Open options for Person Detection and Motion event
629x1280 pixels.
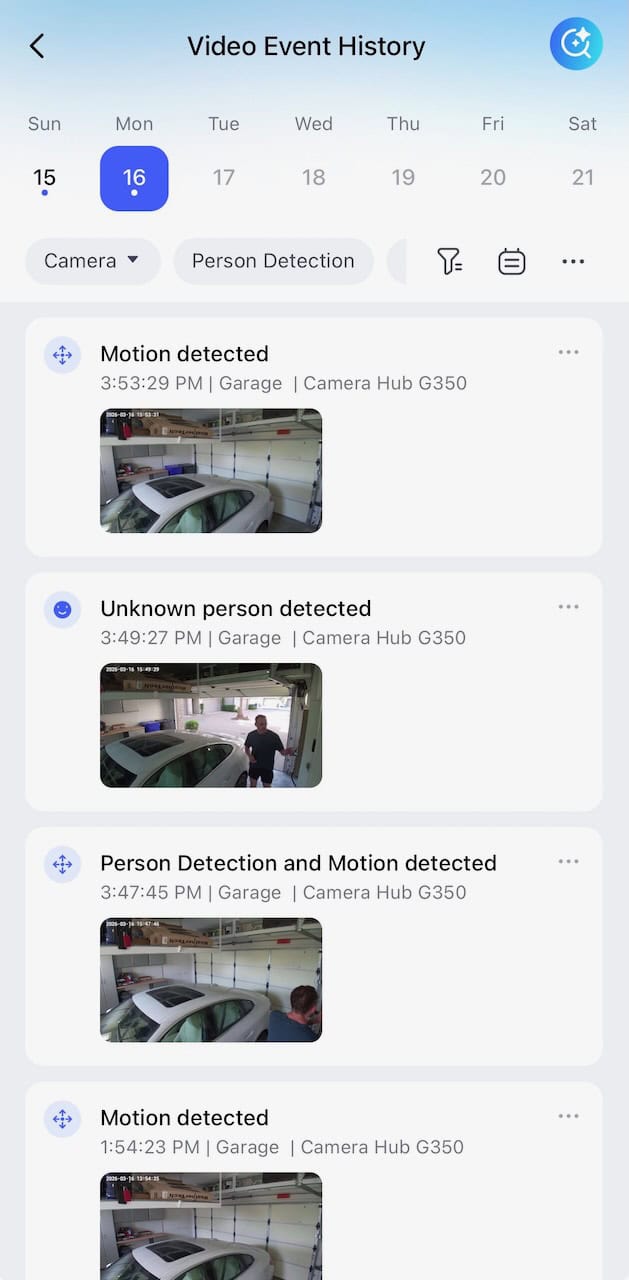coord(568,862)
